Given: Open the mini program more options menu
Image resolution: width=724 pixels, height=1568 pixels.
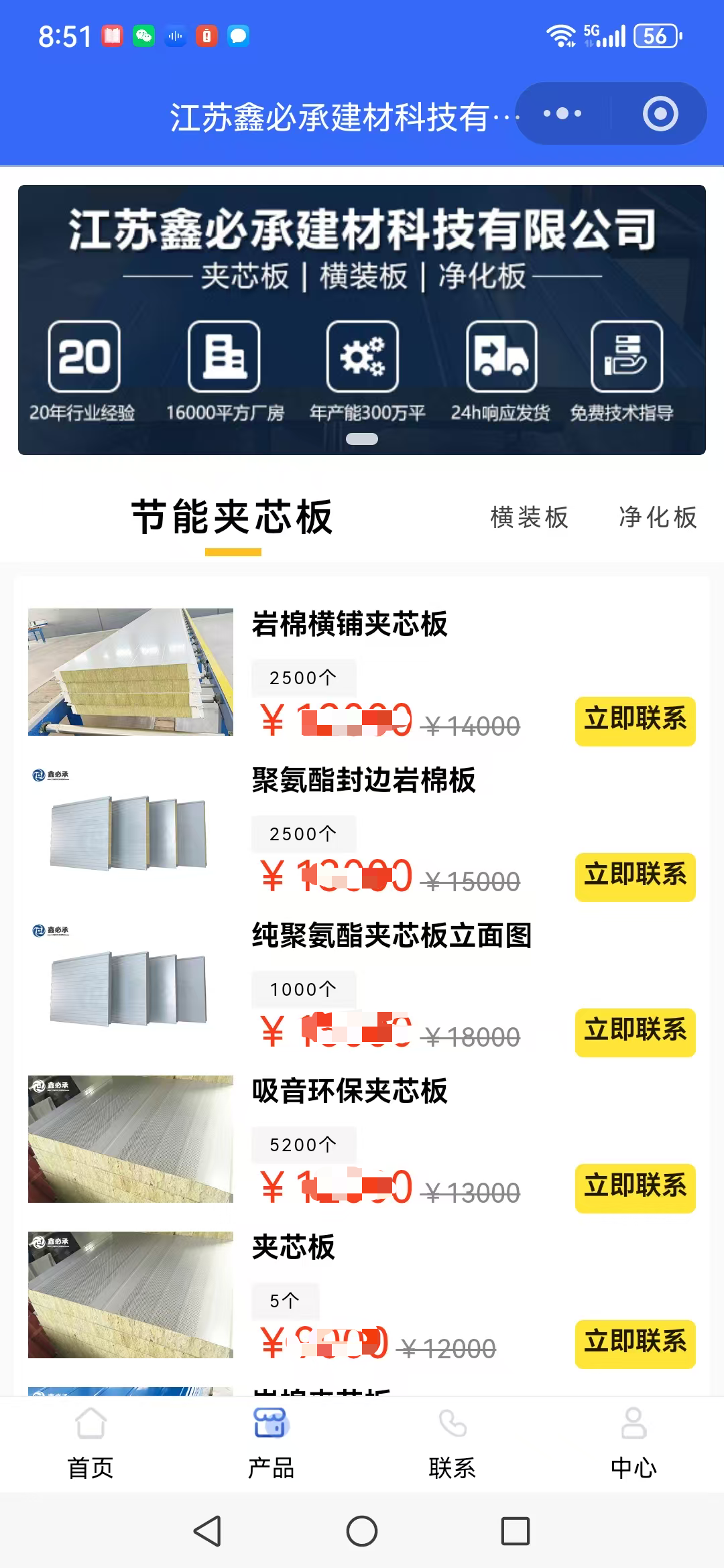Looking at the screenshot, I should coord(562,114).
